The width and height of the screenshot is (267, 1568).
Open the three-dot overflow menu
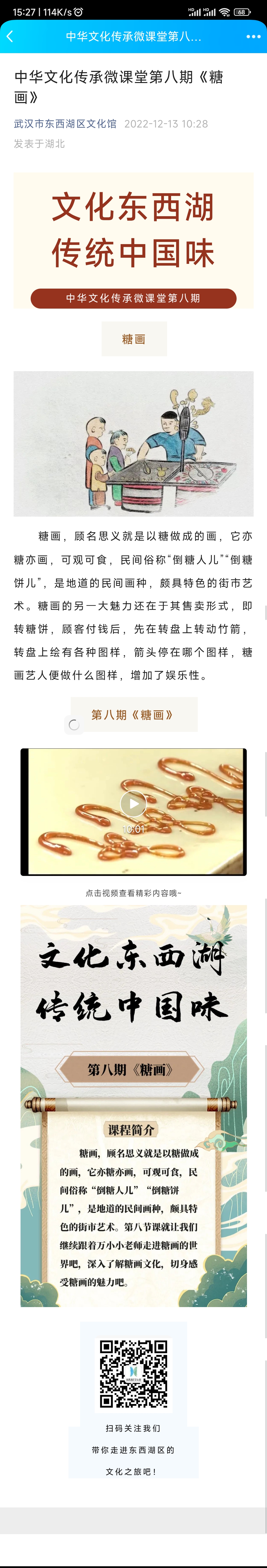[253, 37]
